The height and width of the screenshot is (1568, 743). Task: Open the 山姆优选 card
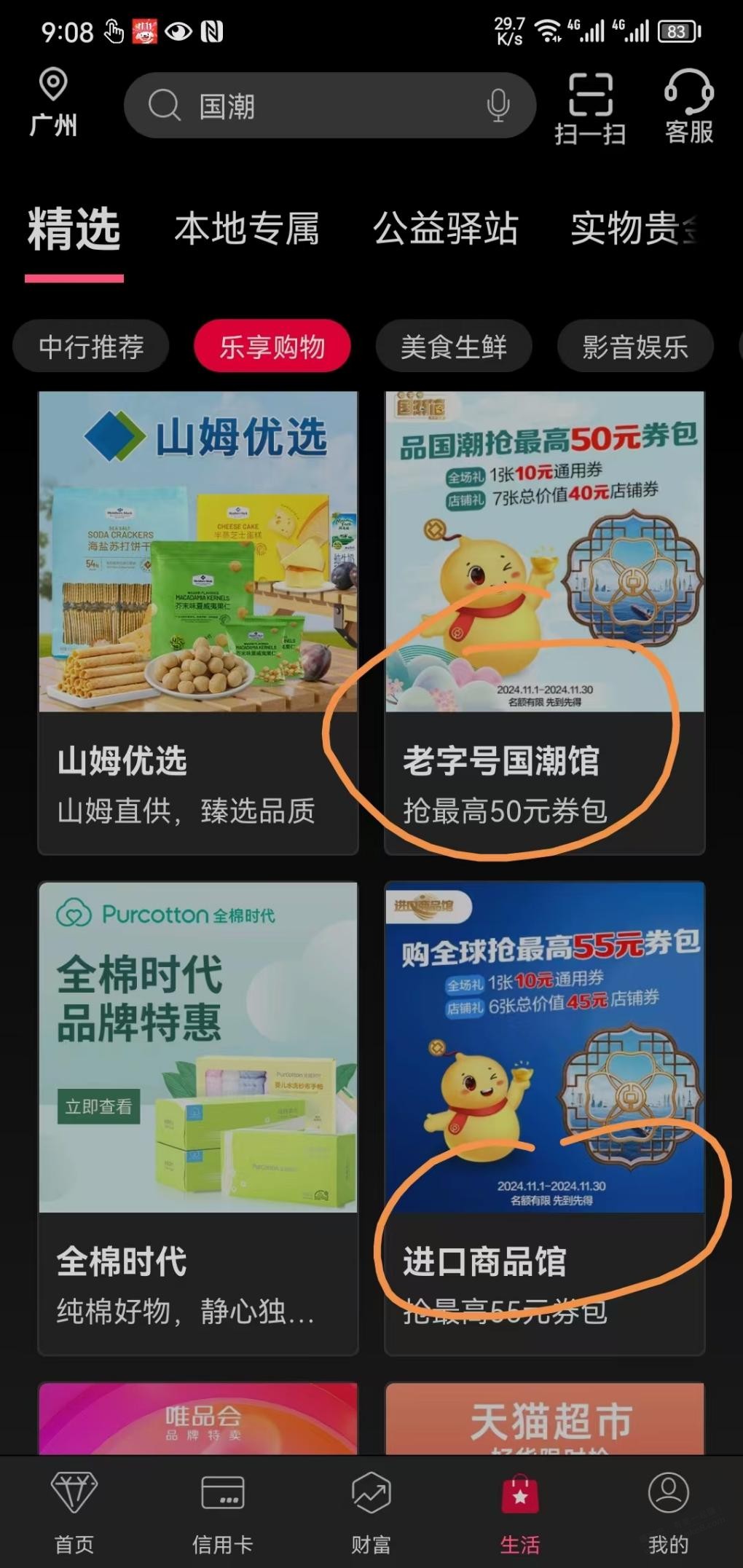pyautogui.click(x=198, y=623)
